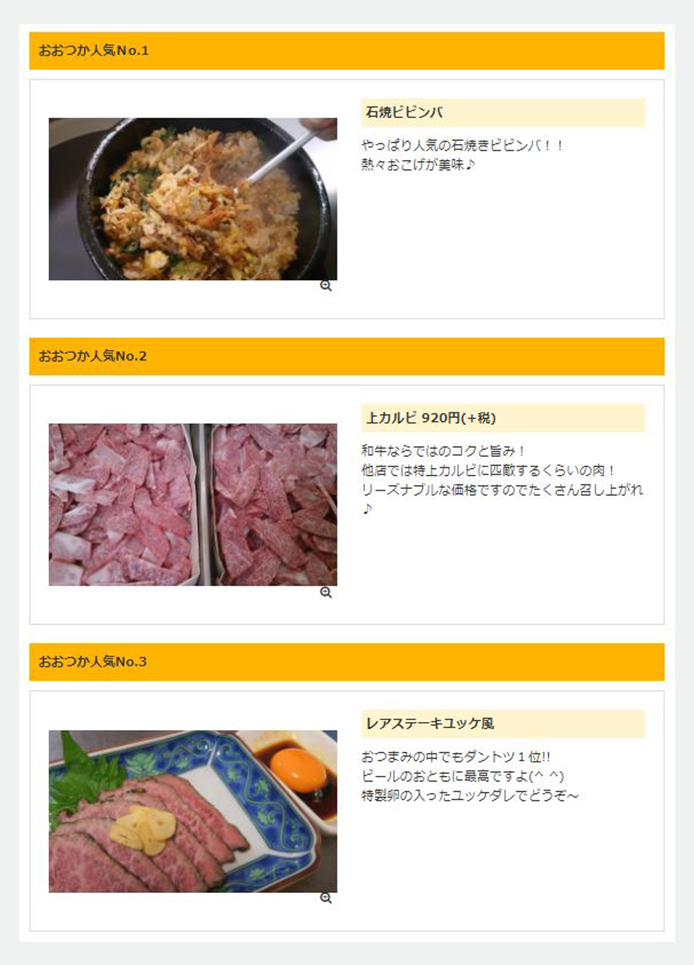
Task: Enlarge the 上カルビ meat photo
Action: click(x=192, y=505)
